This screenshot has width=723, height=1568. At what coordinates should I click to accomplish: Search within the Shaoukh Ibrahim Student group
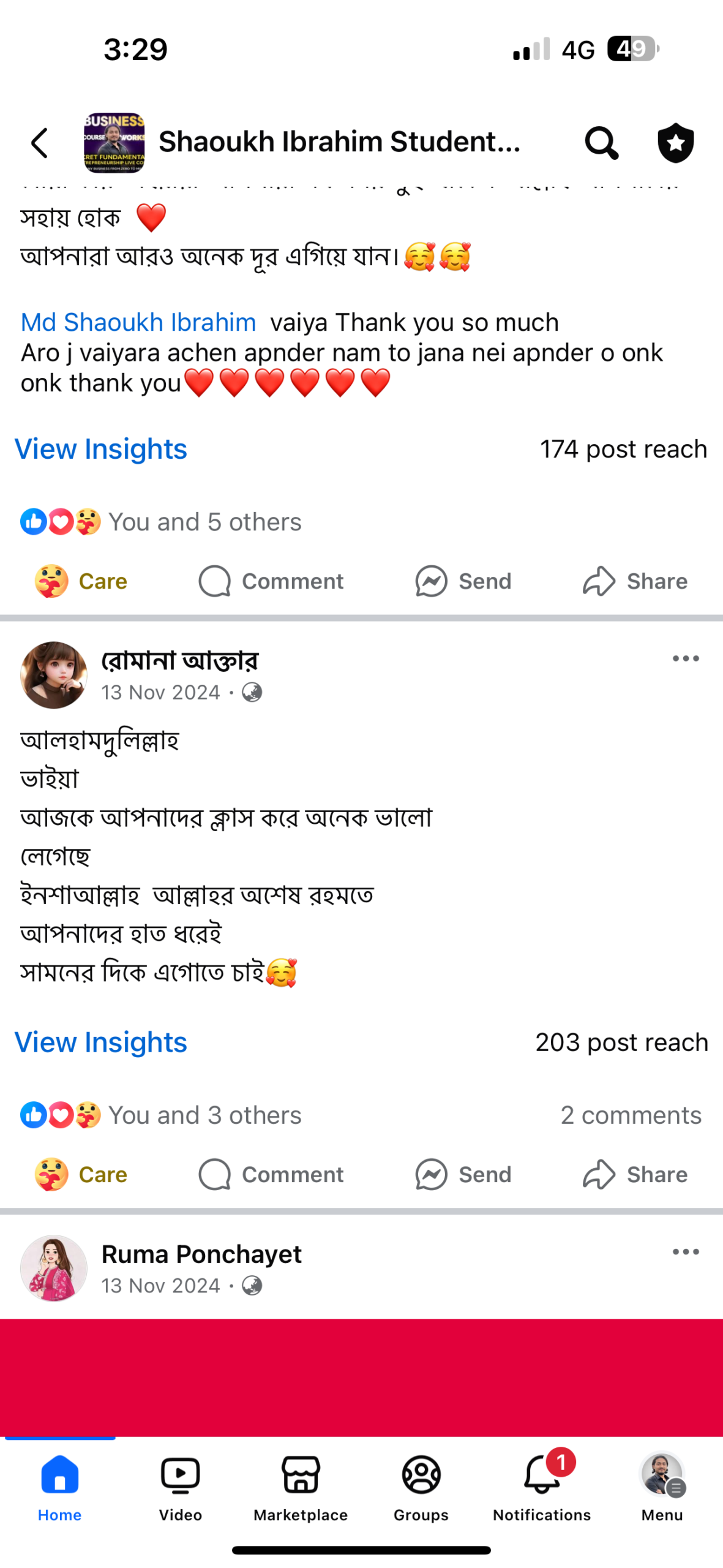coord(601,143)
